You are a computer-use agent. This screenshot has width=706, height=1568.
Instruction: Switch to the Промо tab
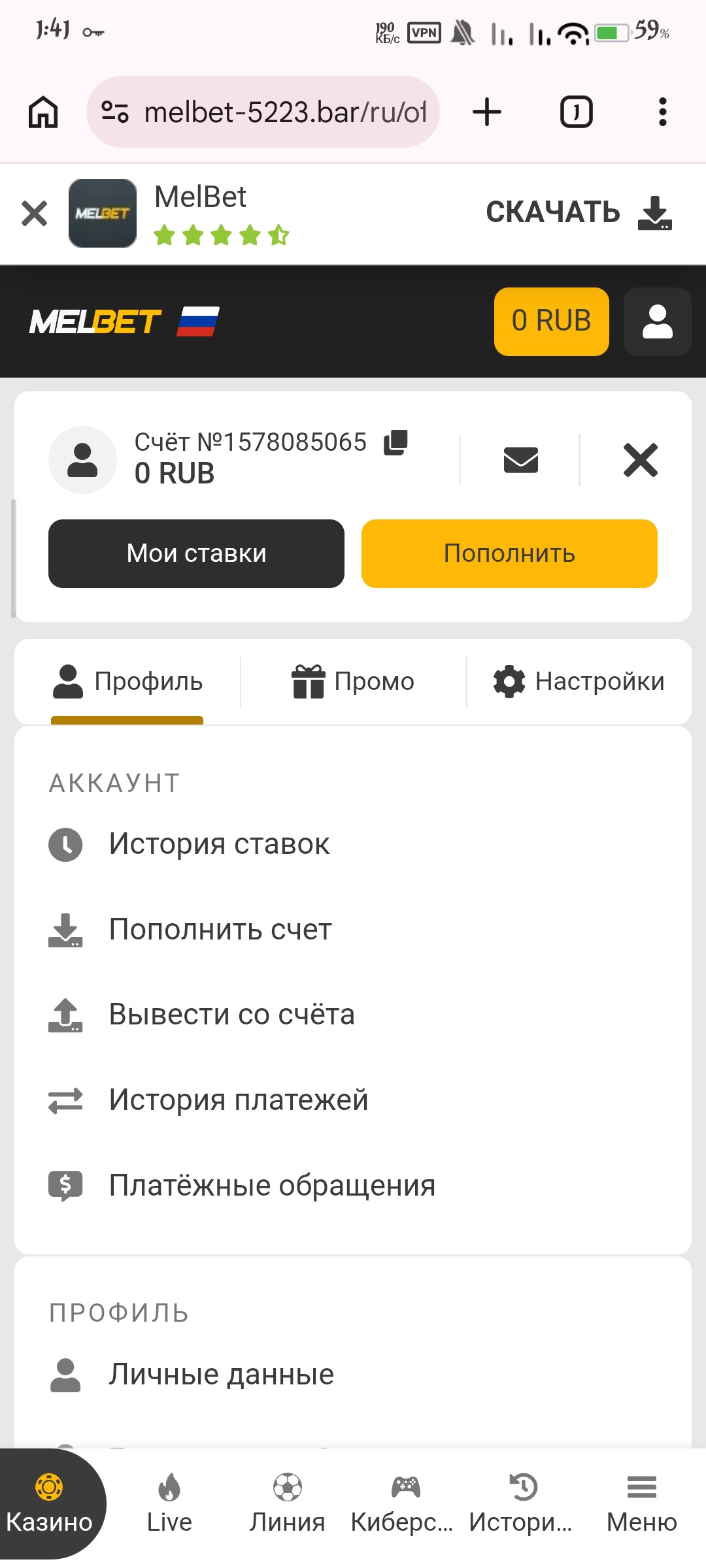coord(353,681)
